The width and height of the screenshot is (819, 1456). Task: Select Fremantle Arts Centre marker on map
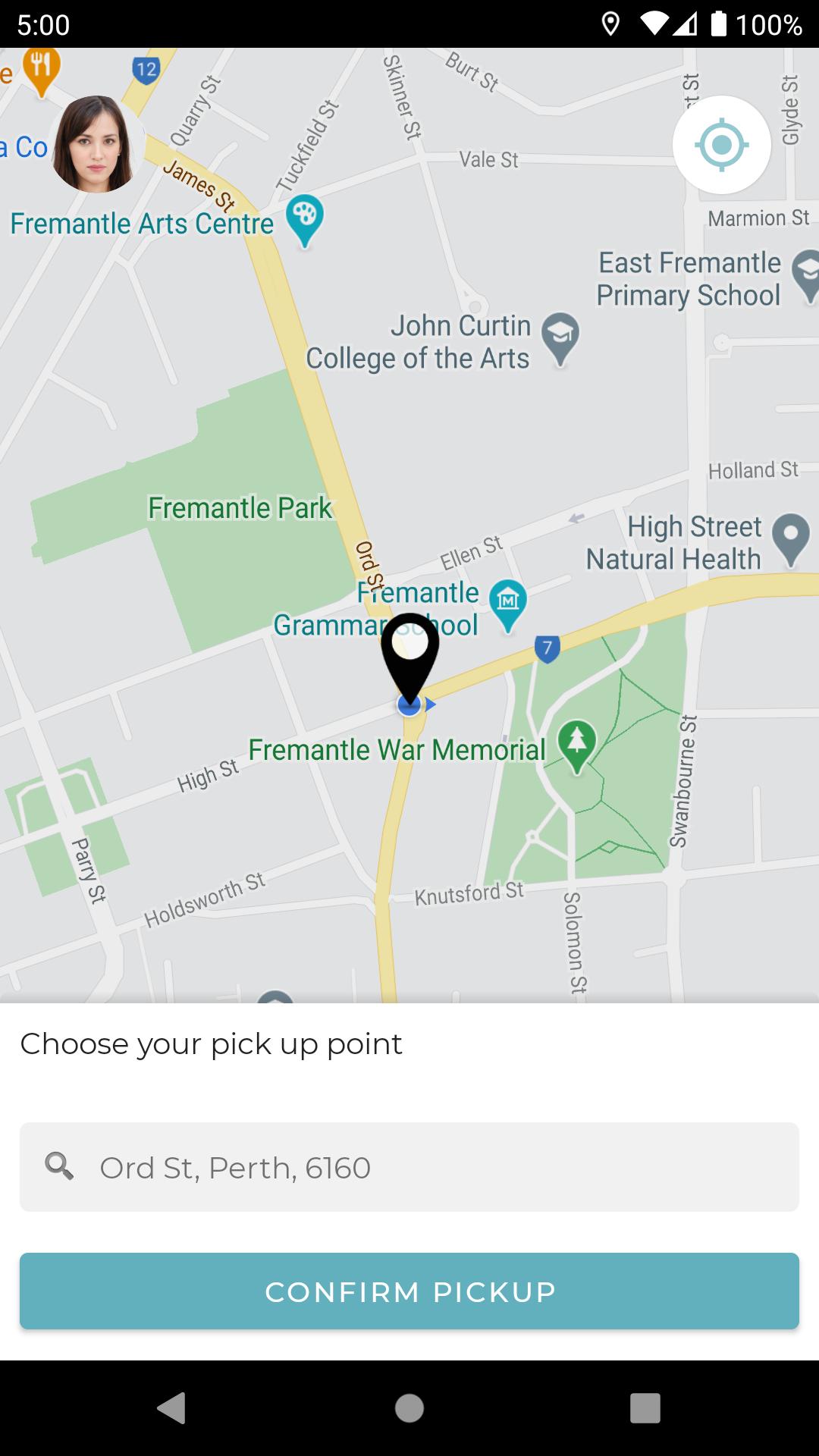click(x=305, y=218)
